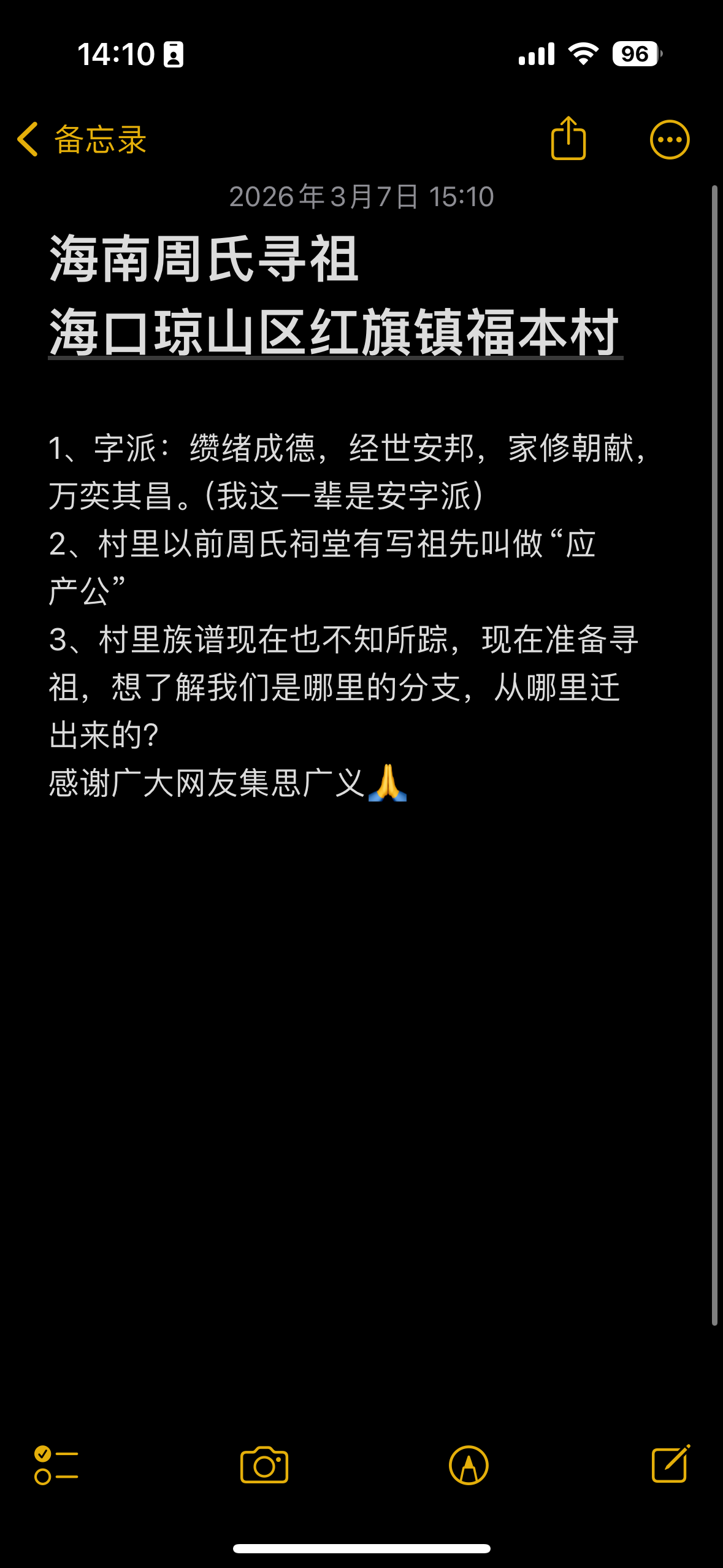Share this note
The image size is (723, 1568).
(568, 139)
